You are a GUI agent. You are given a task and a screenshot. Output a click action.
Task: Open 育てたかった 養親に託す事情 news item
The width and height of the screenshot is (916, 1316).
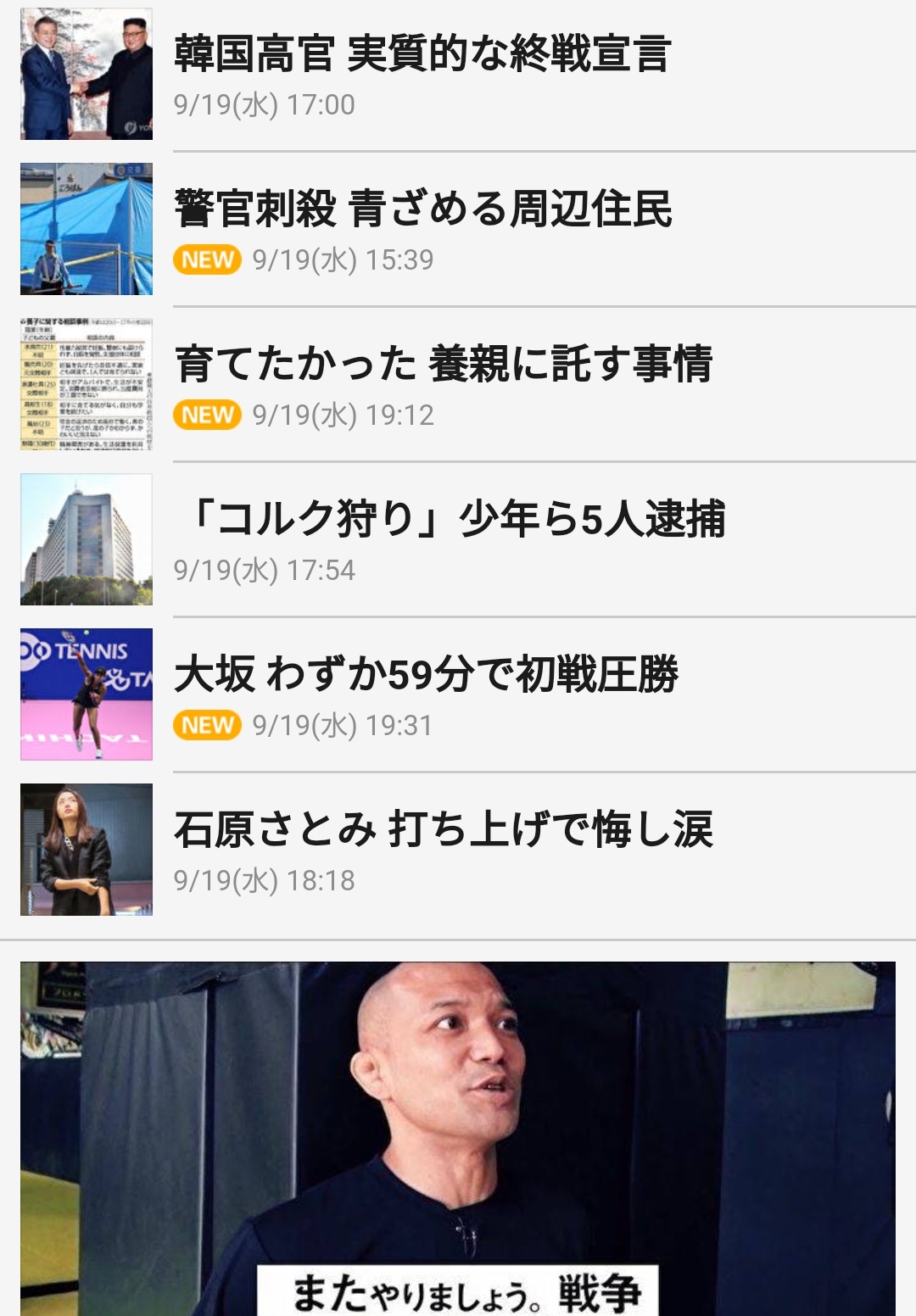[x=443, y=365]
